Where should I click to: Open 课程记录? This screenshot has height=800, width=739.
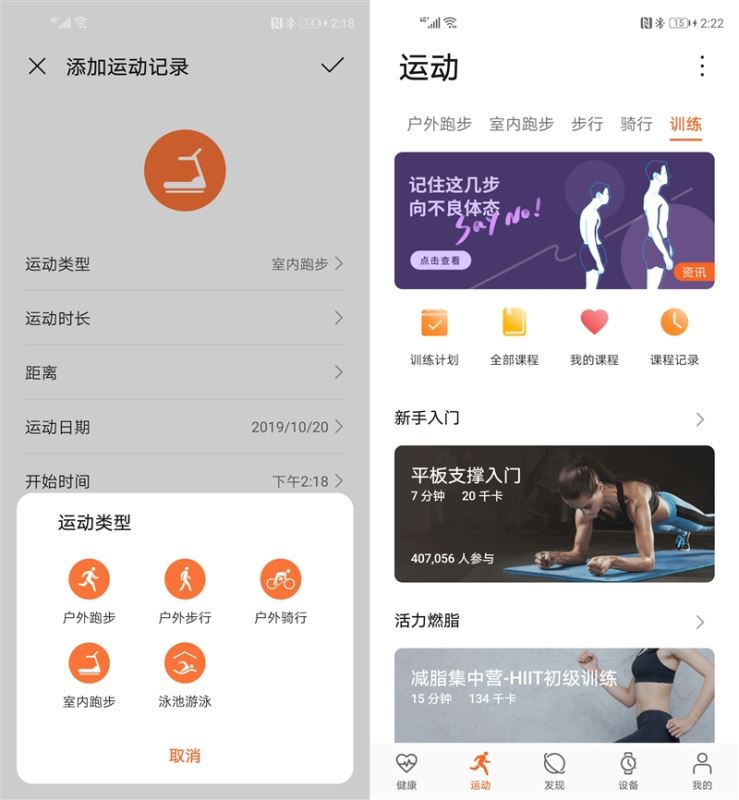(674, 335)
